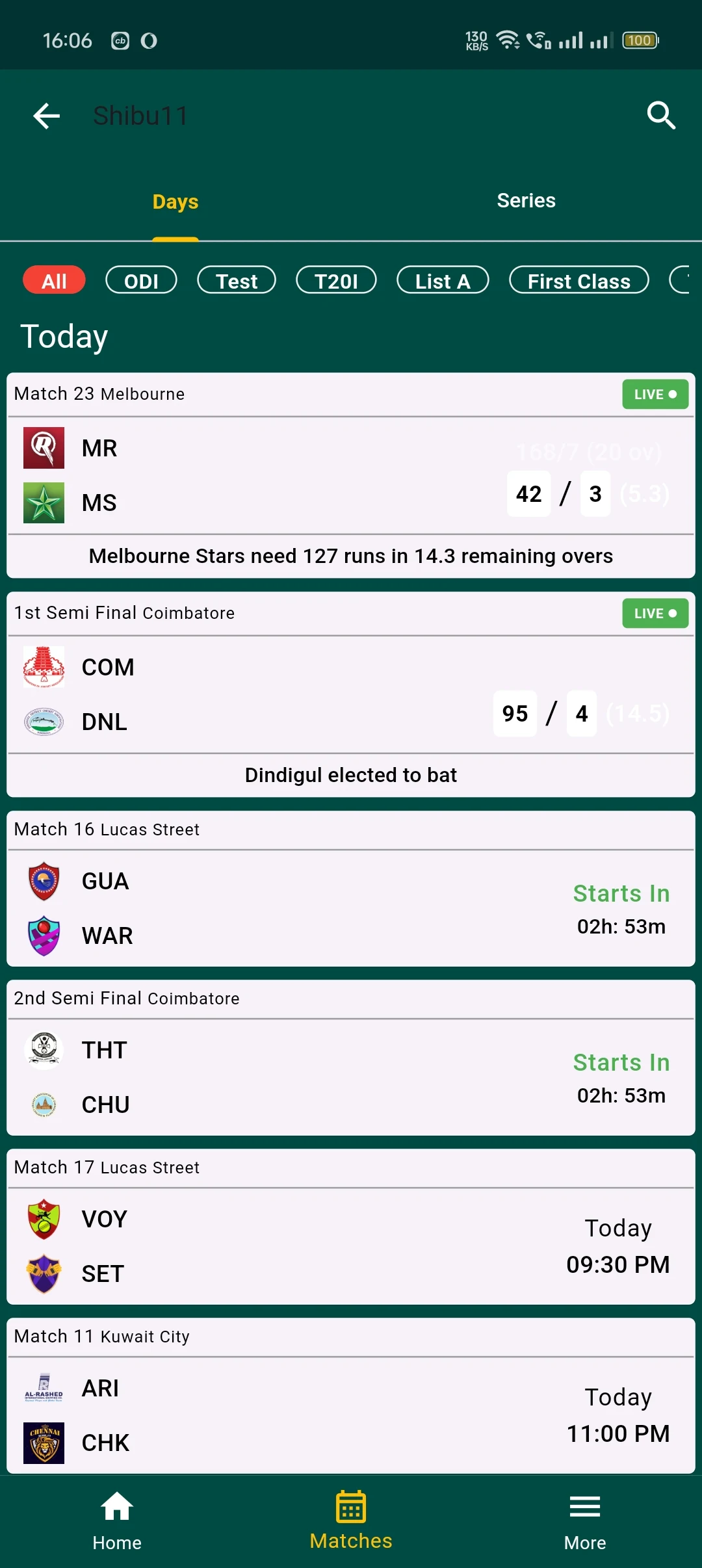
Task: Select the Days tab
Action: tap(175, 202)
